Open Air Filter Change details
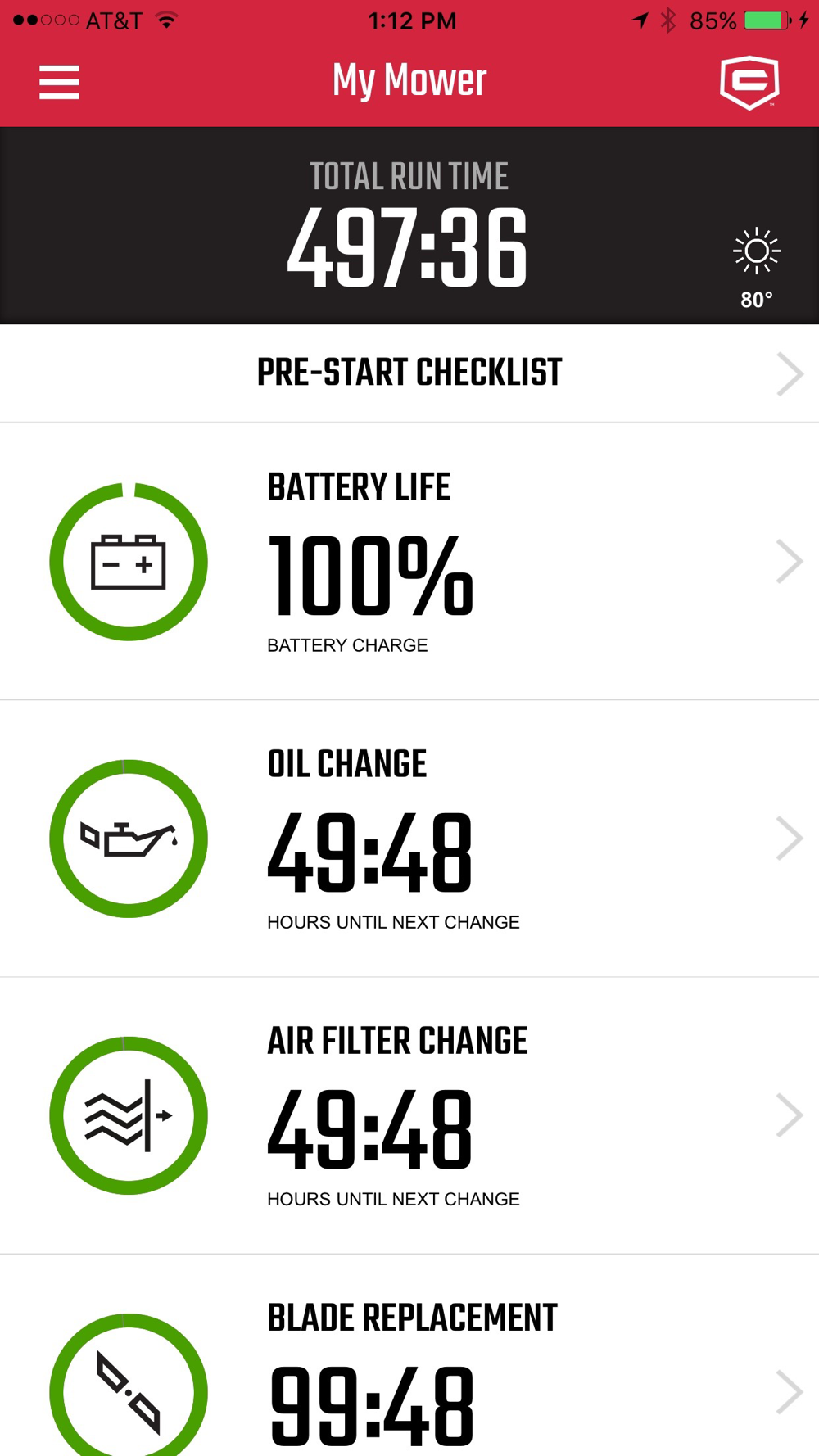Screen dimensions: 819x1456 click(x=409, y=1115)
